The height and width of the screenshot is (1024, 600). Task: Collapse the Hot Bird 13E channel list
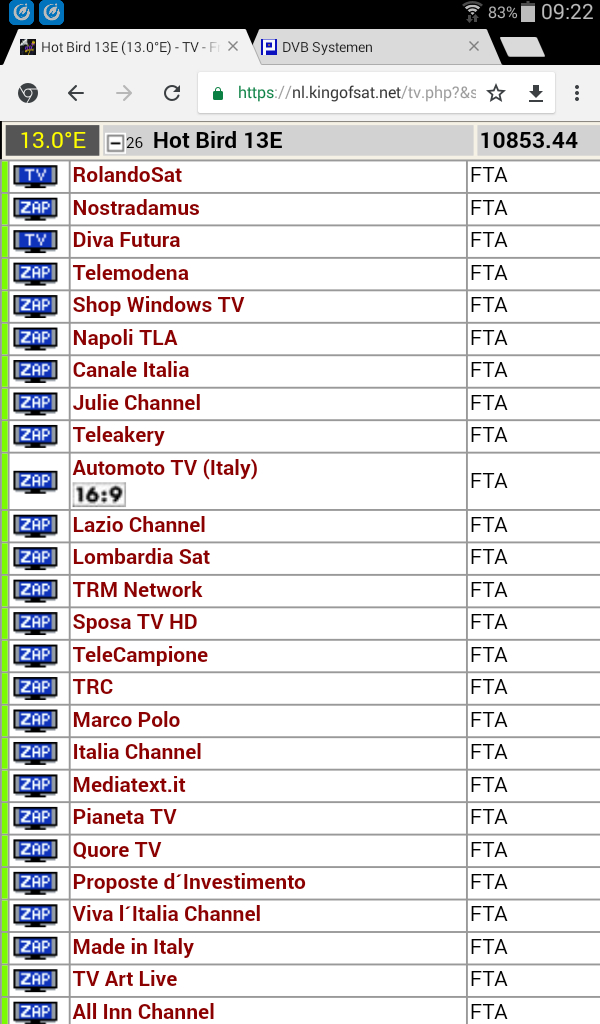coord(116,142)
